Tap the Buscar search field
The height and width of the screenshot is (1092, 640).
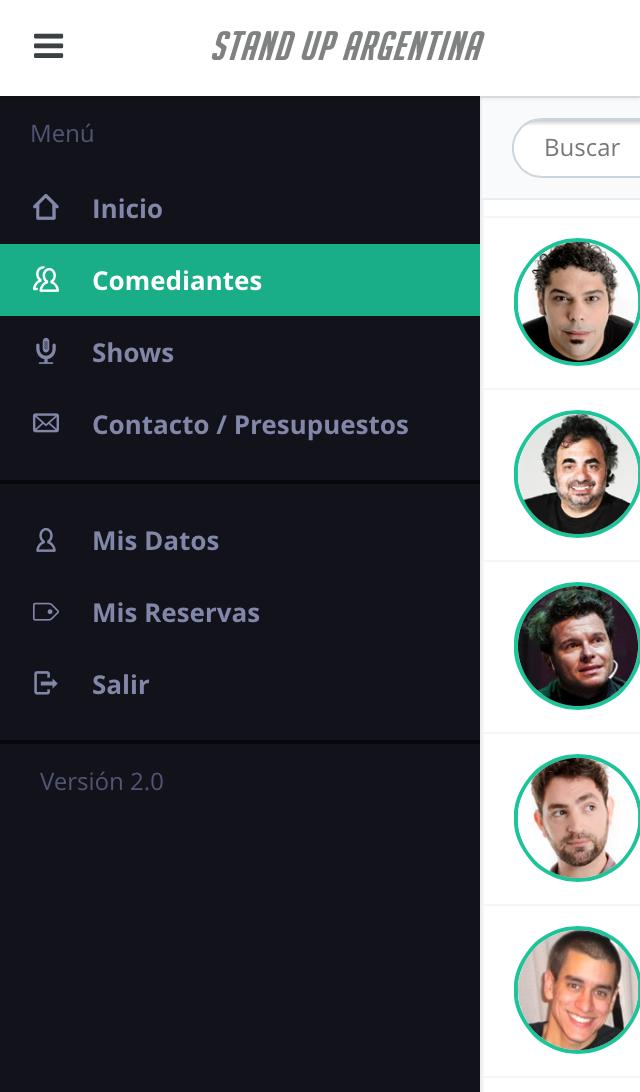(580, 148)
